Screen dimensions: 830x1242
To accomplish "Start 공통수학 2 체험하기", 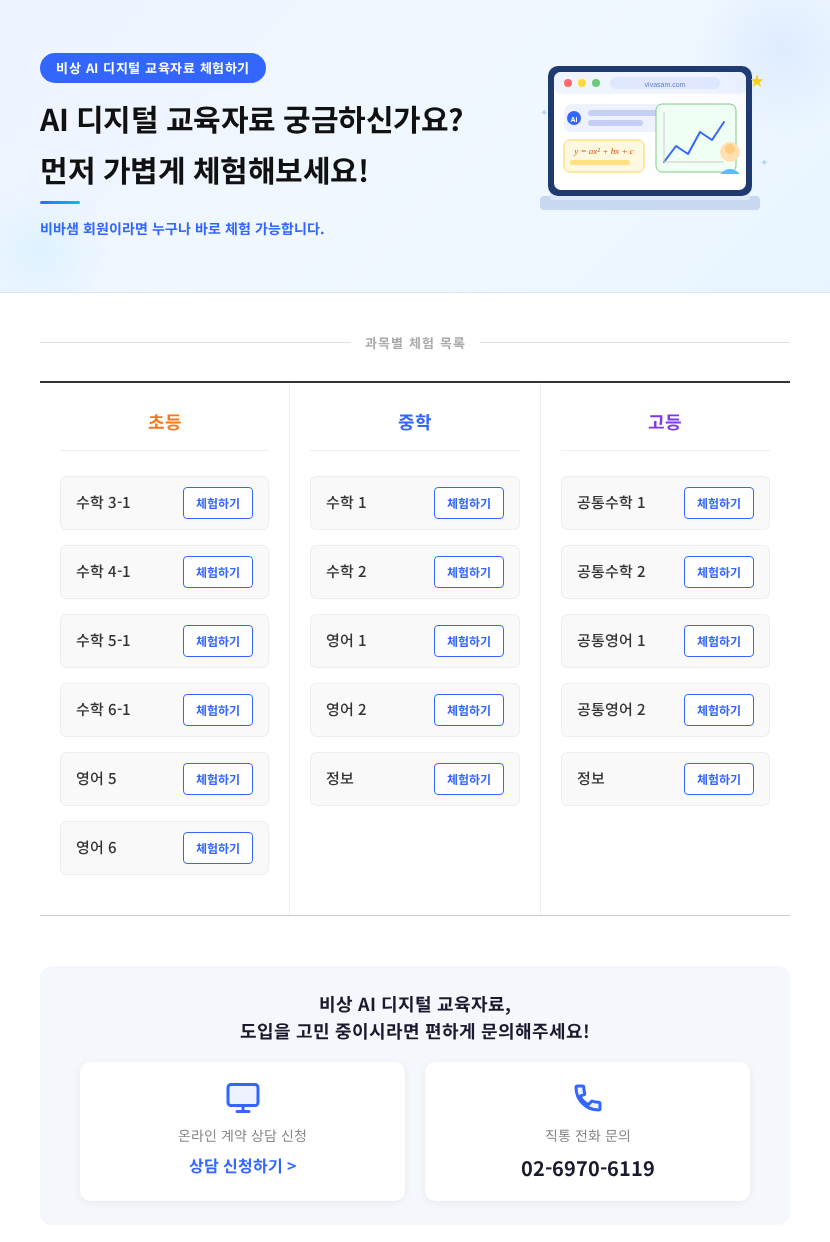I will click(x=719, y=572).
